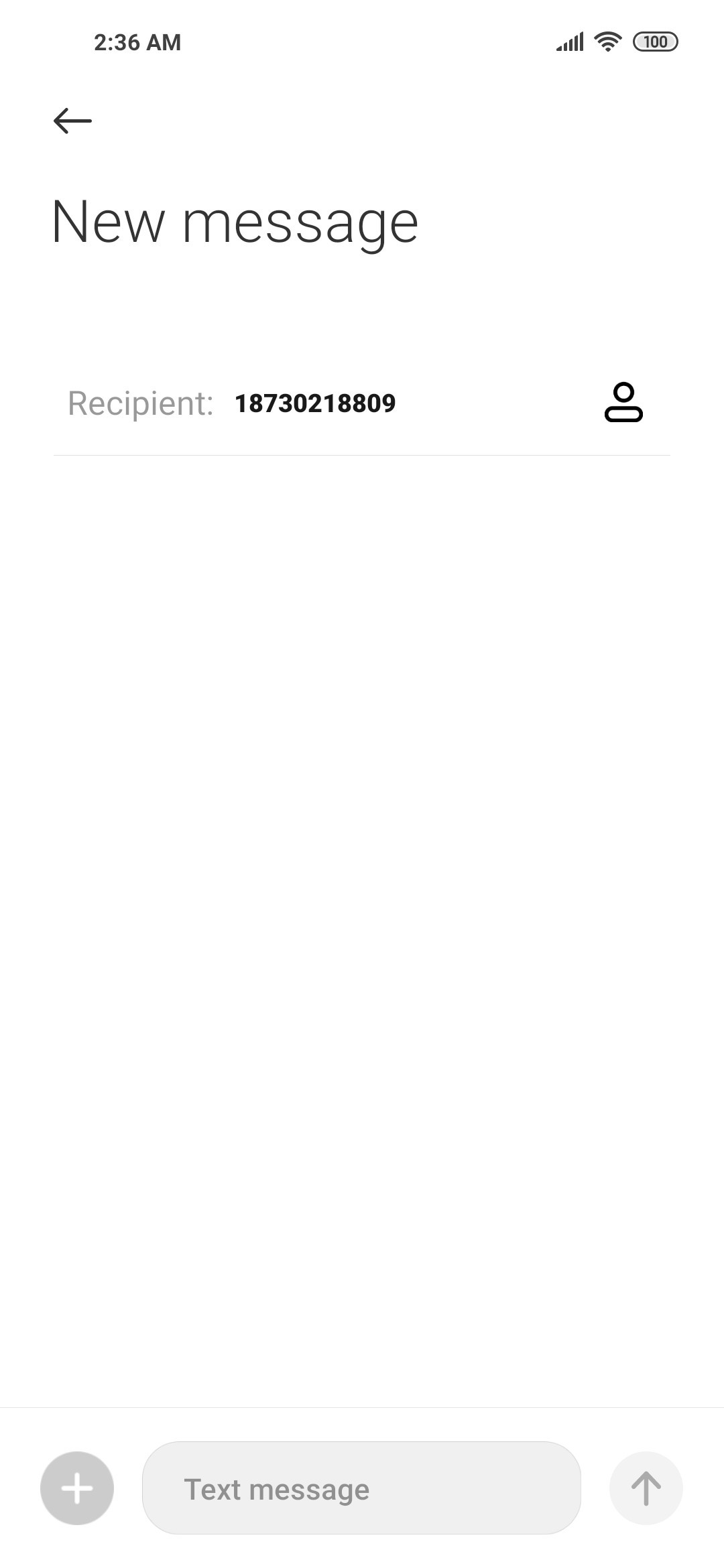Go back using the arrow icon

coord(72,121)
